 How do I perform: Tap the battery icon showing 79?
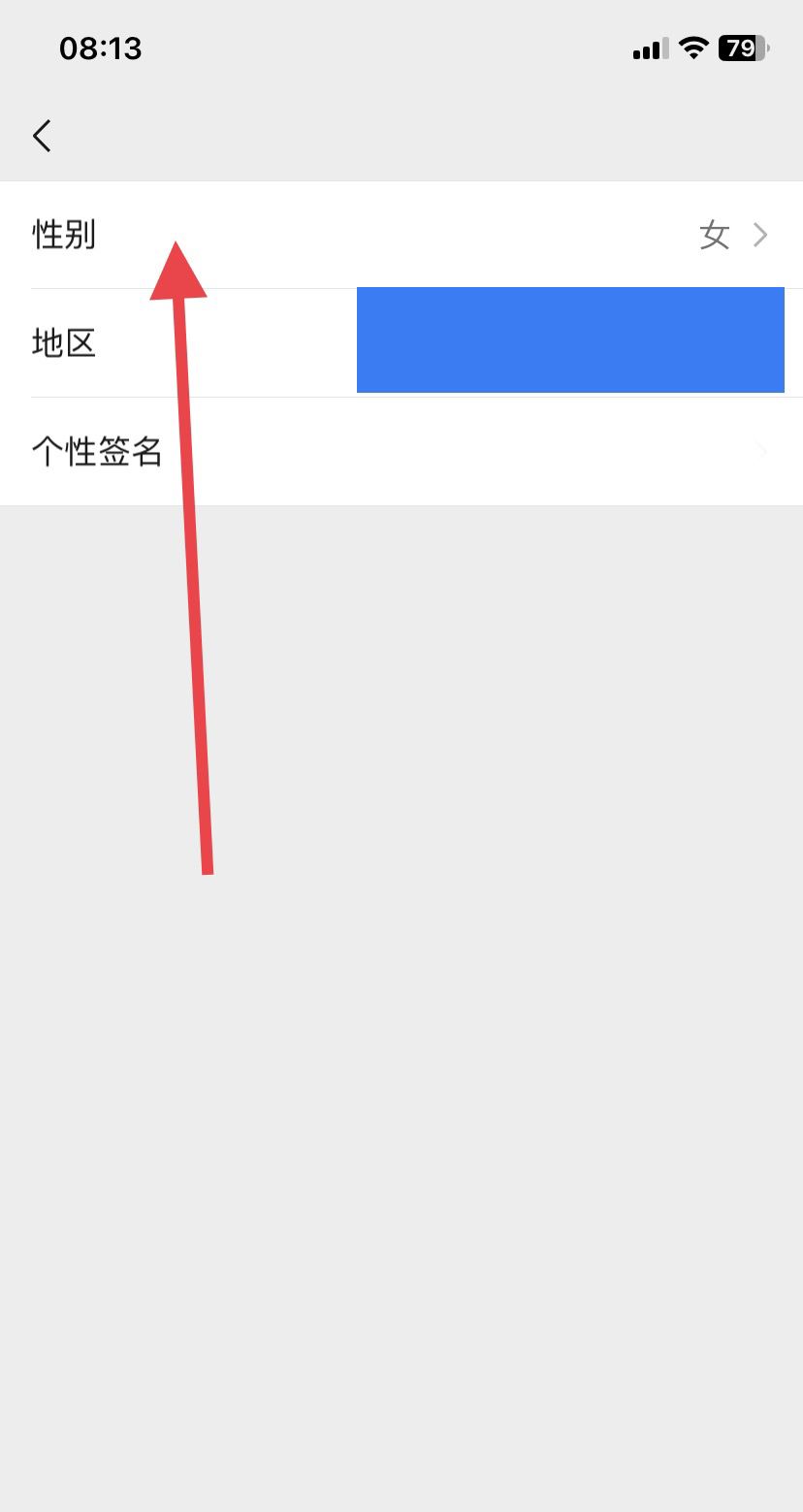[x=739, y=48]
